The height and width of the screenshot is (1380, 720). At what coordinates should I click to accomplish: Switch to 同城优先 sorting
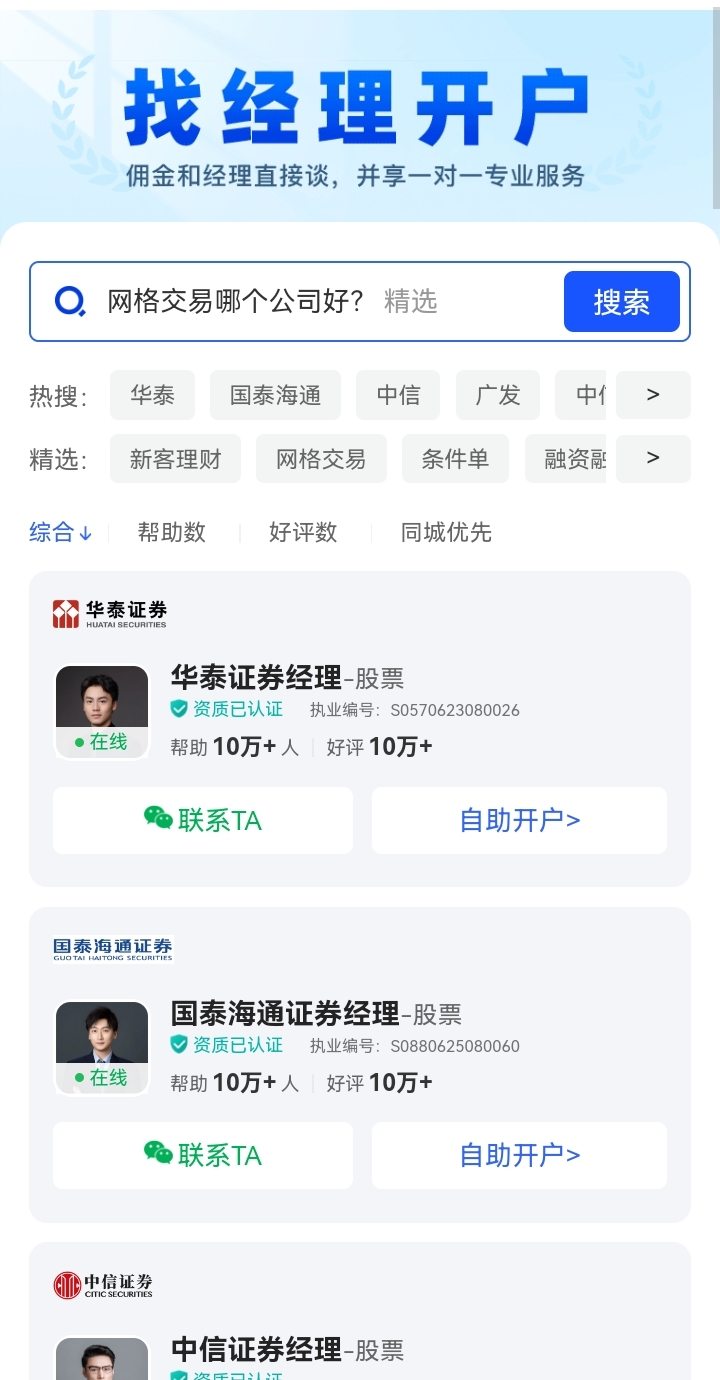[446, 532]
